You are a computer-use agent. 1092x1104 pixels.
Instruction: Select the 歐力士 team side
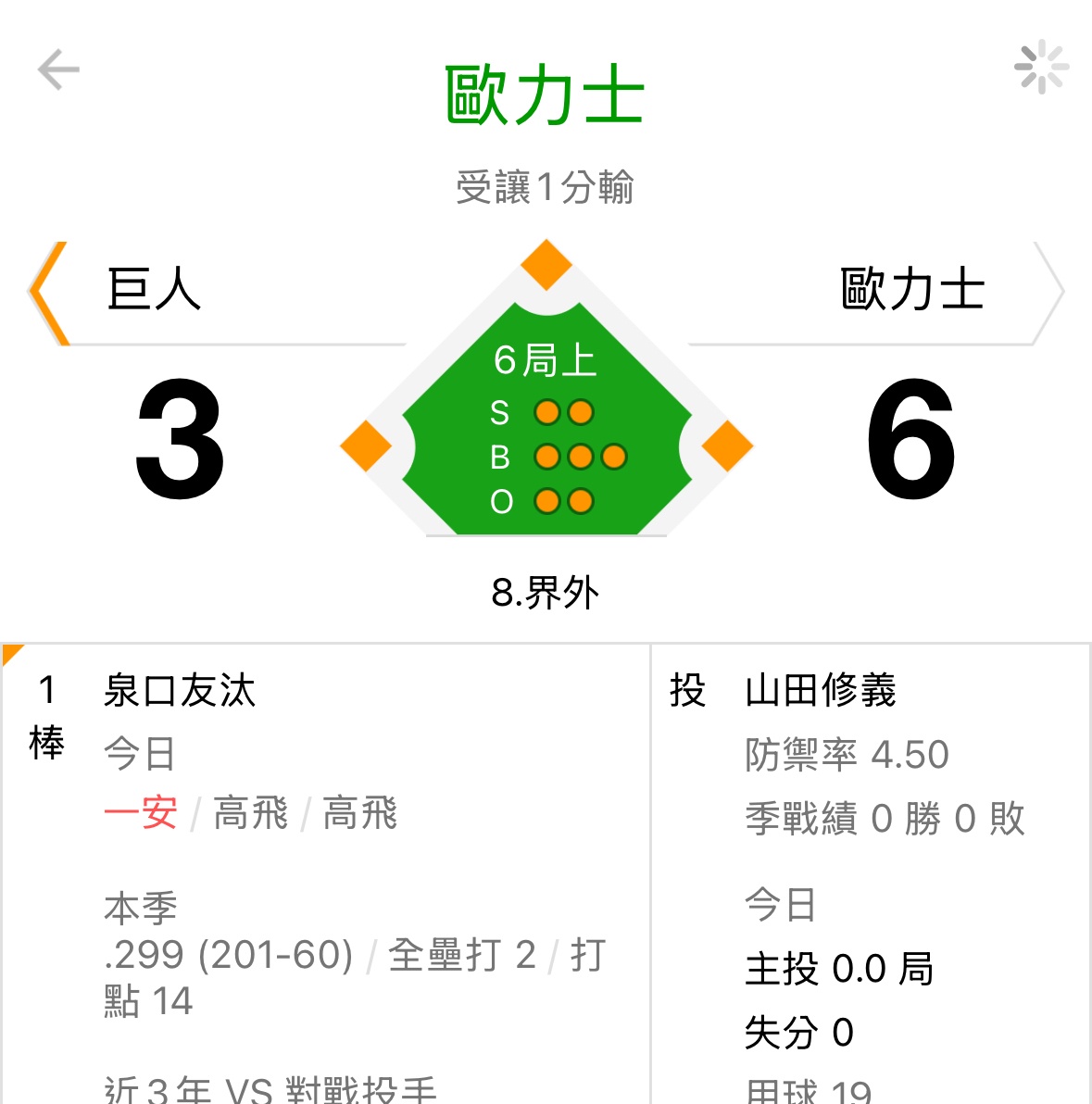click(x=911, y=290)
